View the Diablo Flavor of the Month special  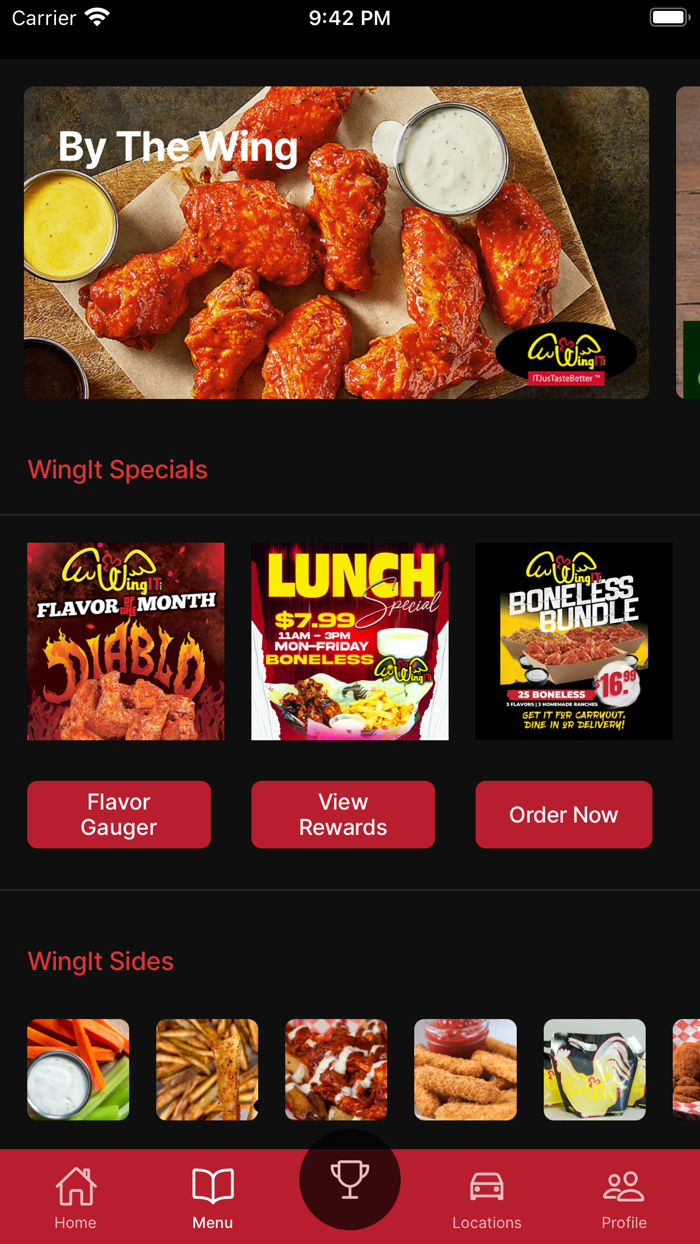(126, 641)
